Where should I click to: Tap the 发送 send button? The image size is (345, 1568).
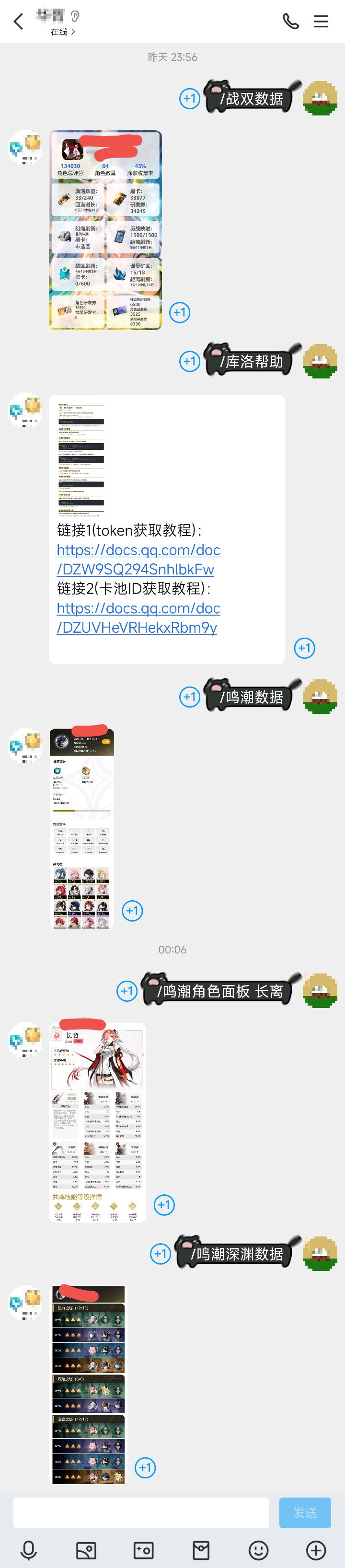pos(305,1512)
